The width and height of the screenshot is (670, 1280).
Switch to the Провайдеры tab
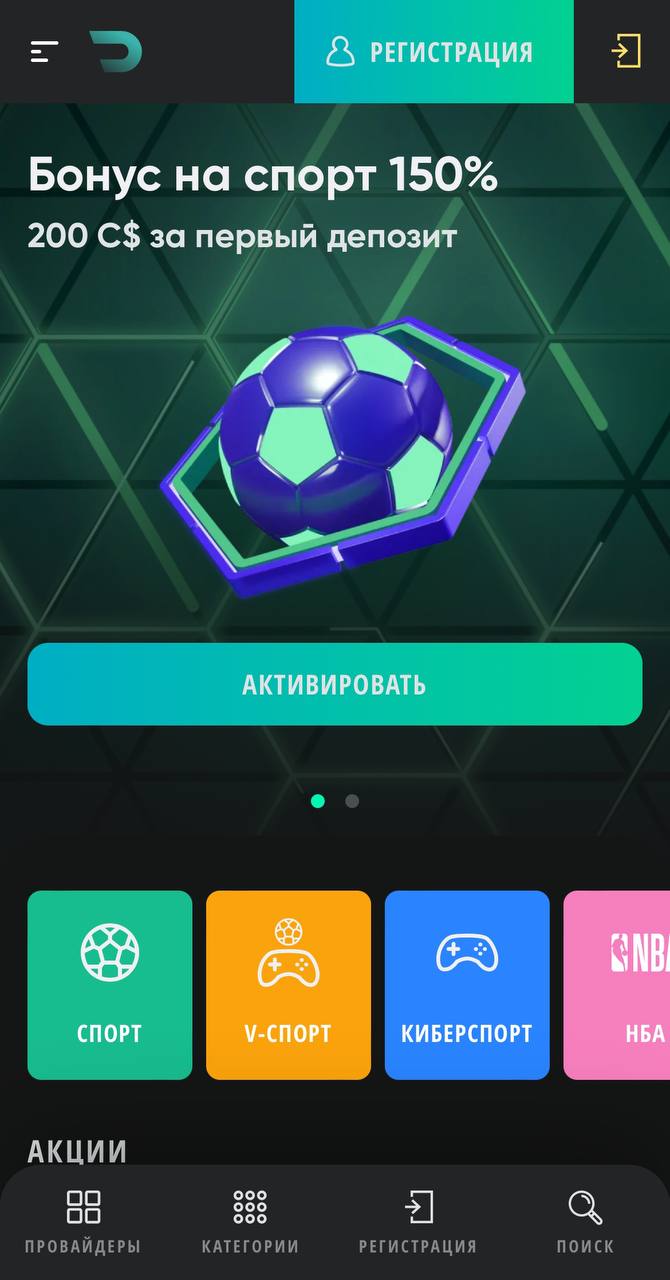[83, 1222]
